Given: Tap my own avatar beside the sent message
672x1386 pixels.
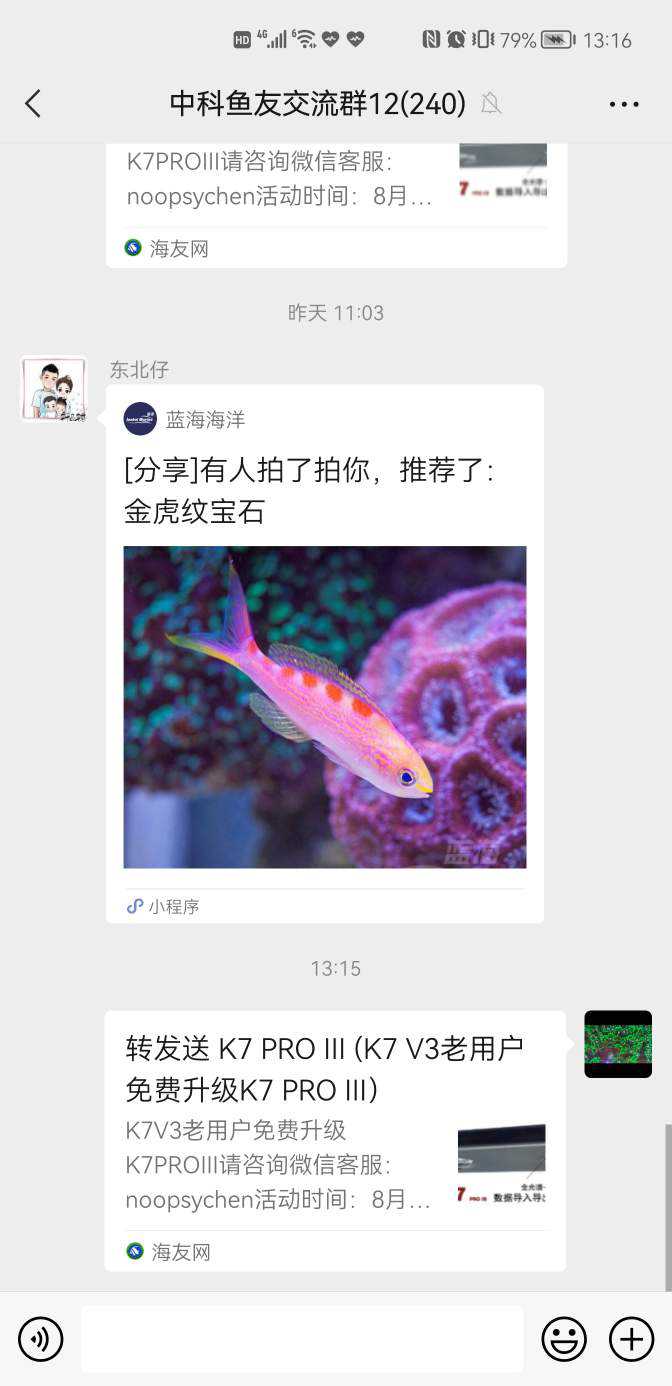Looking at the screenshot, I should point(618,1044).
